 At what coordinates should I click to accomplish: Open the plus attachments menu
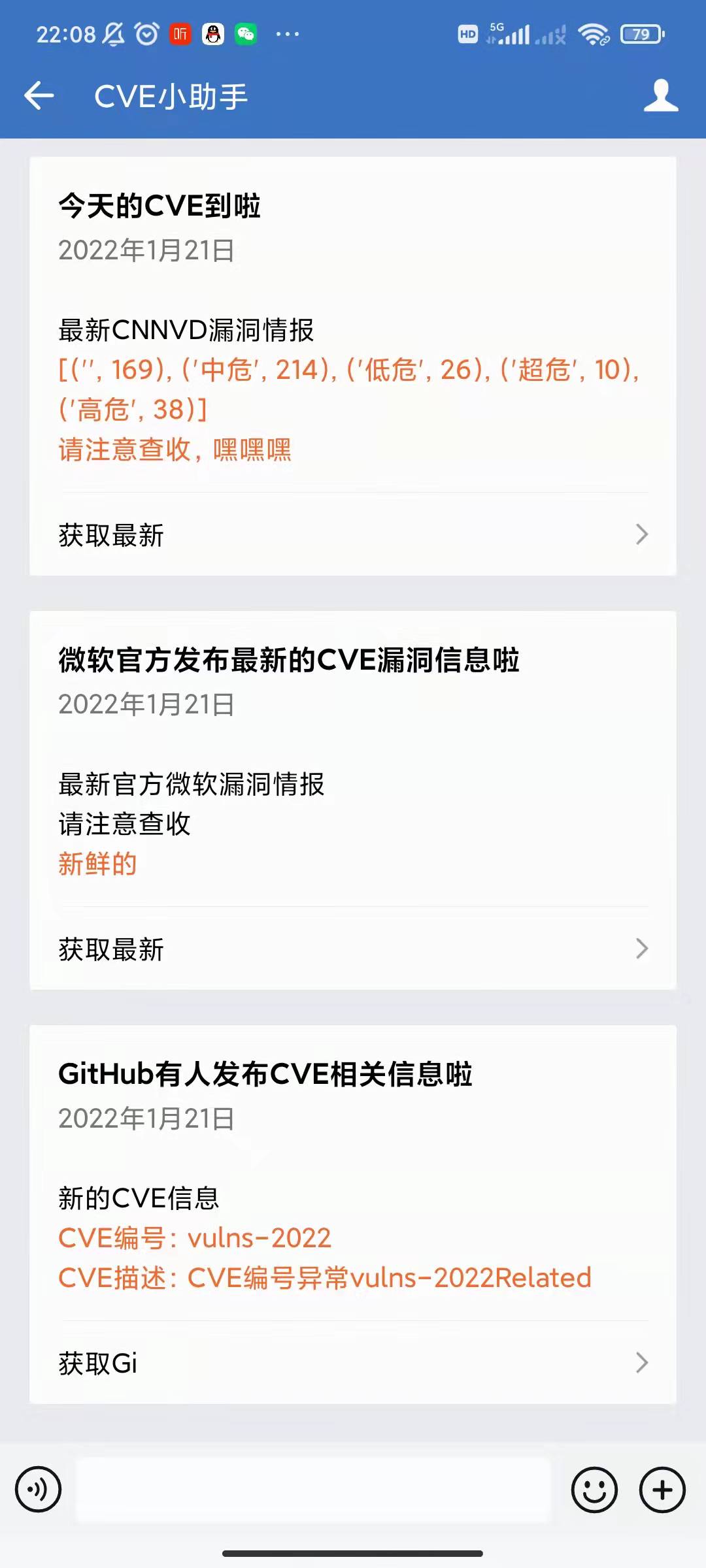pyautogui.click(x=662, y=1490)
